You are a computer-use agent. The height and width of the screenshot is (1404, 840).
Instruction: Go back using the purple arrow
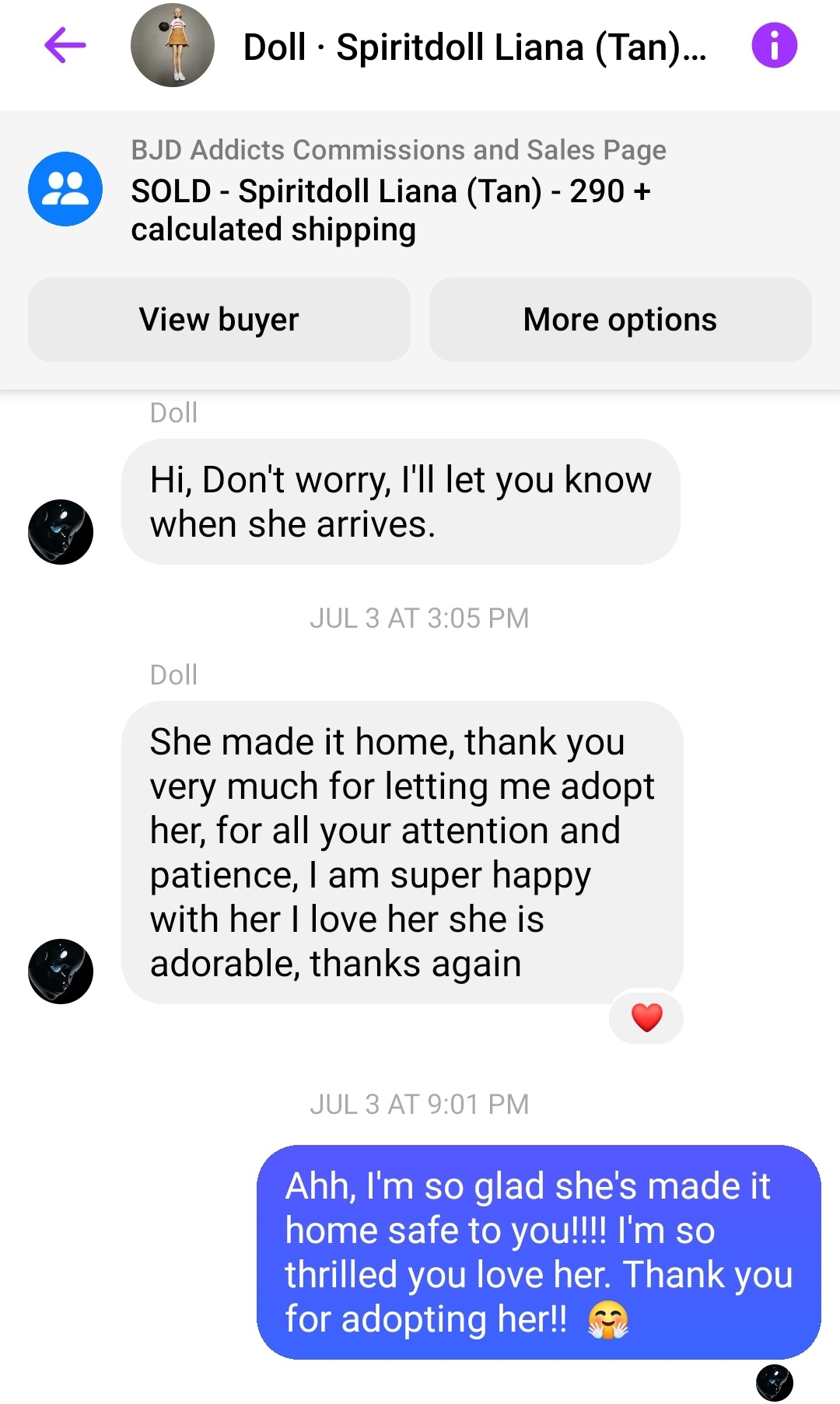pos(65,45)
